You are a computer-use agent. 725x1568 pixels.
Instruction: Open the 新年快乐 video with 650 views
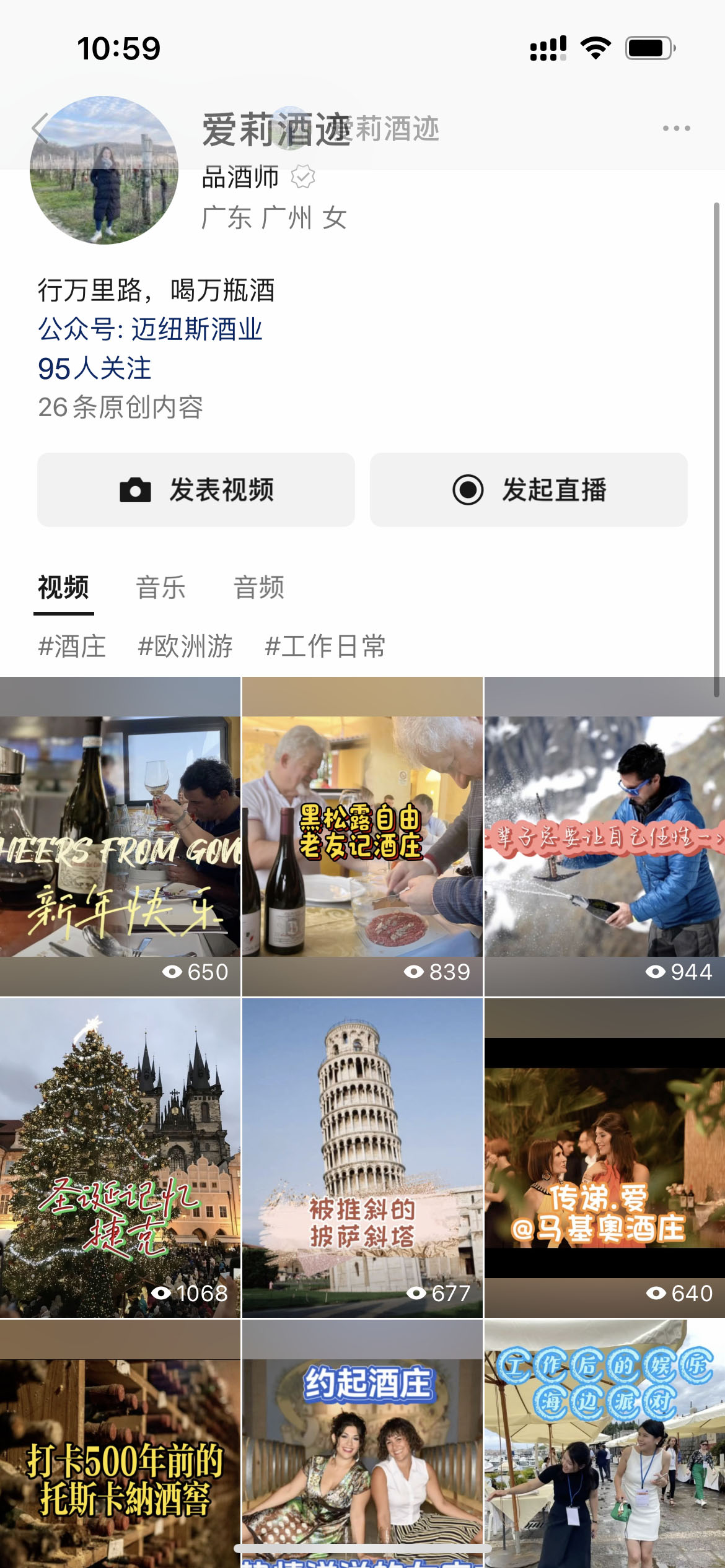[x=120, y=836]
